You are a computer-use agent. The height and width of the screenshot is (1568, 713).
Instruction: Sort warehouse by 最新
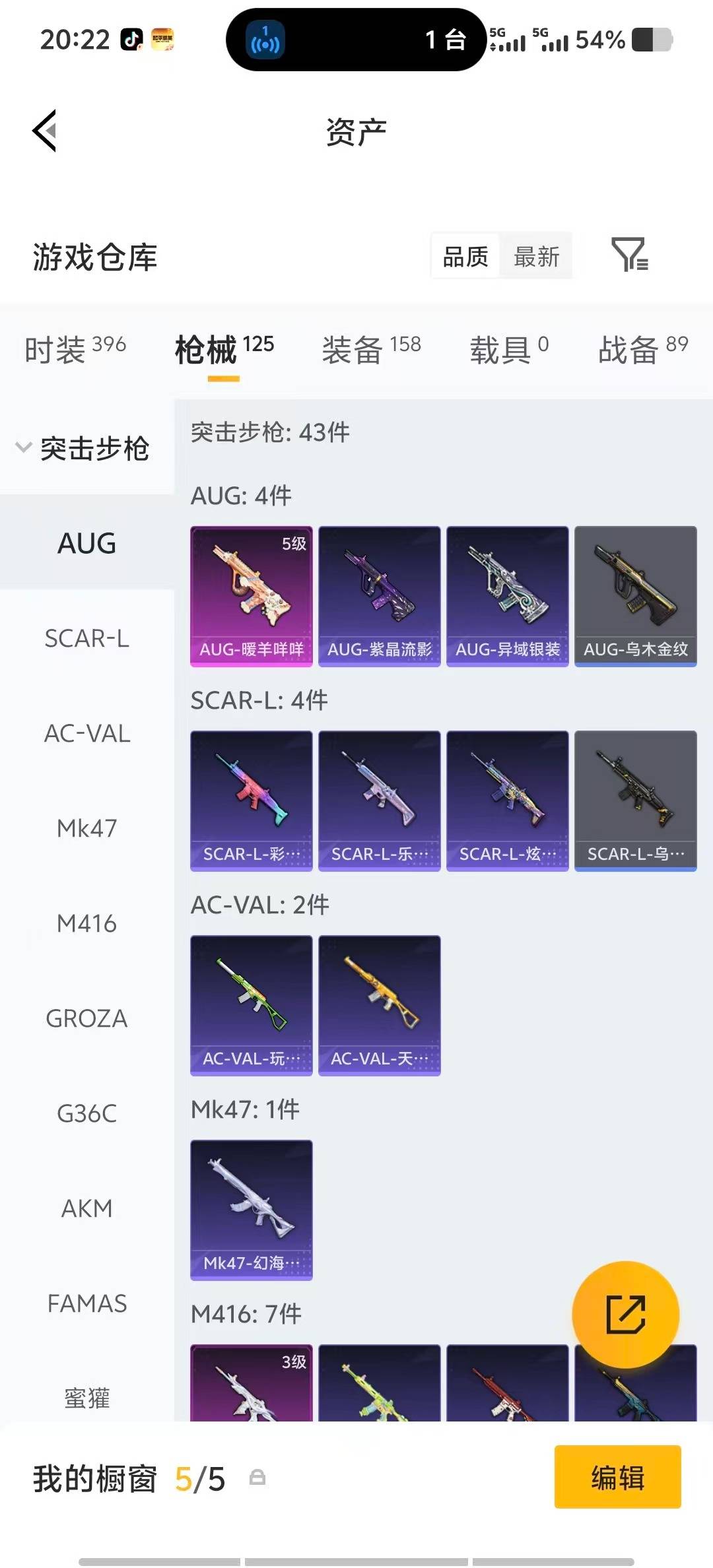tap(536, 257)
